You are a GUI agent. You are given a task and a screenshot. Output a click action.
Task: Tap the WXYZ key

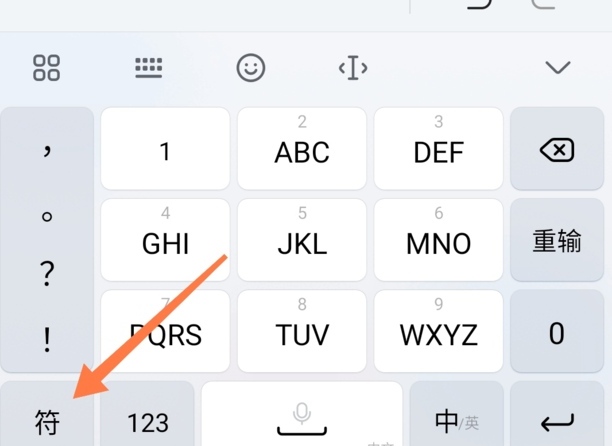coord(438,331)
